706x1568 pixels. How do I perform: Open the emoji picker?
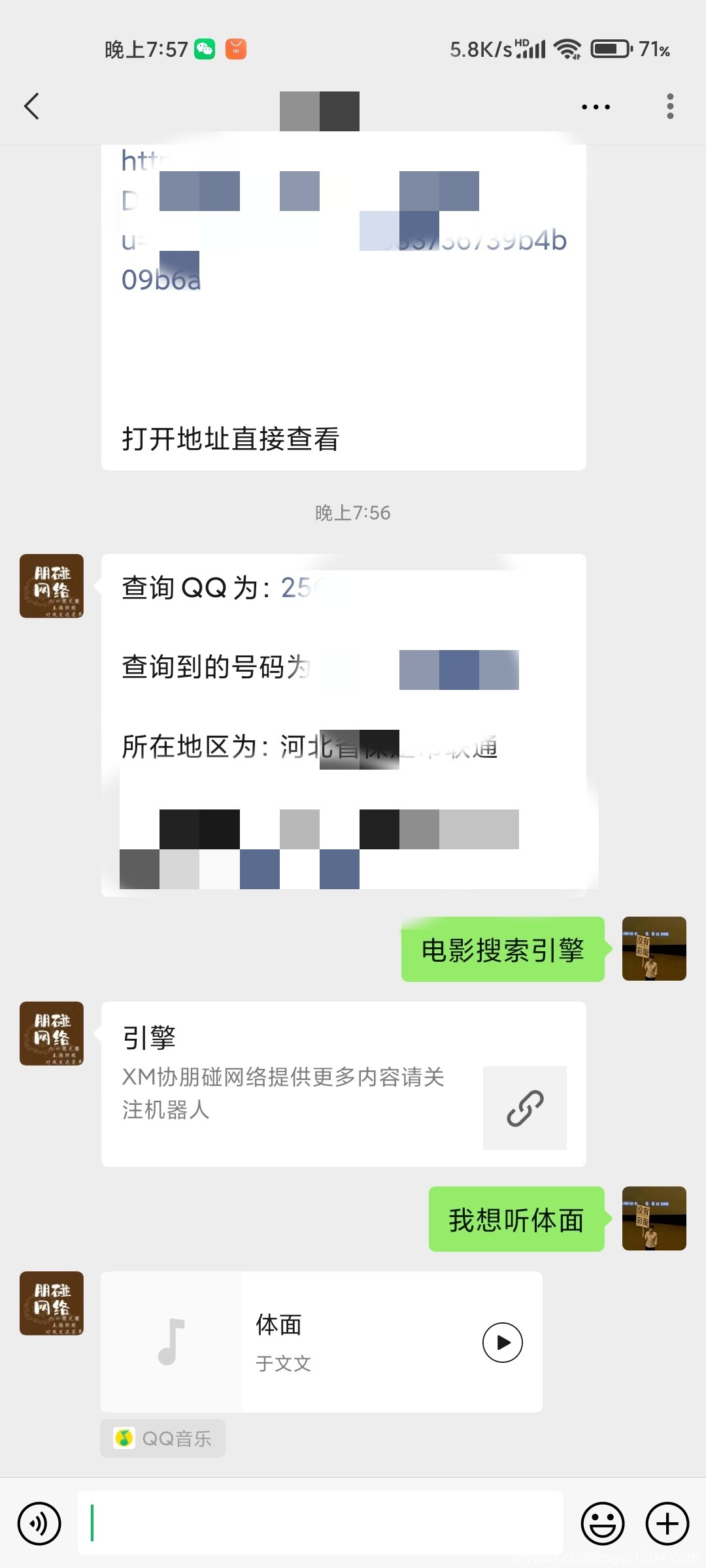pos(603,1522)
